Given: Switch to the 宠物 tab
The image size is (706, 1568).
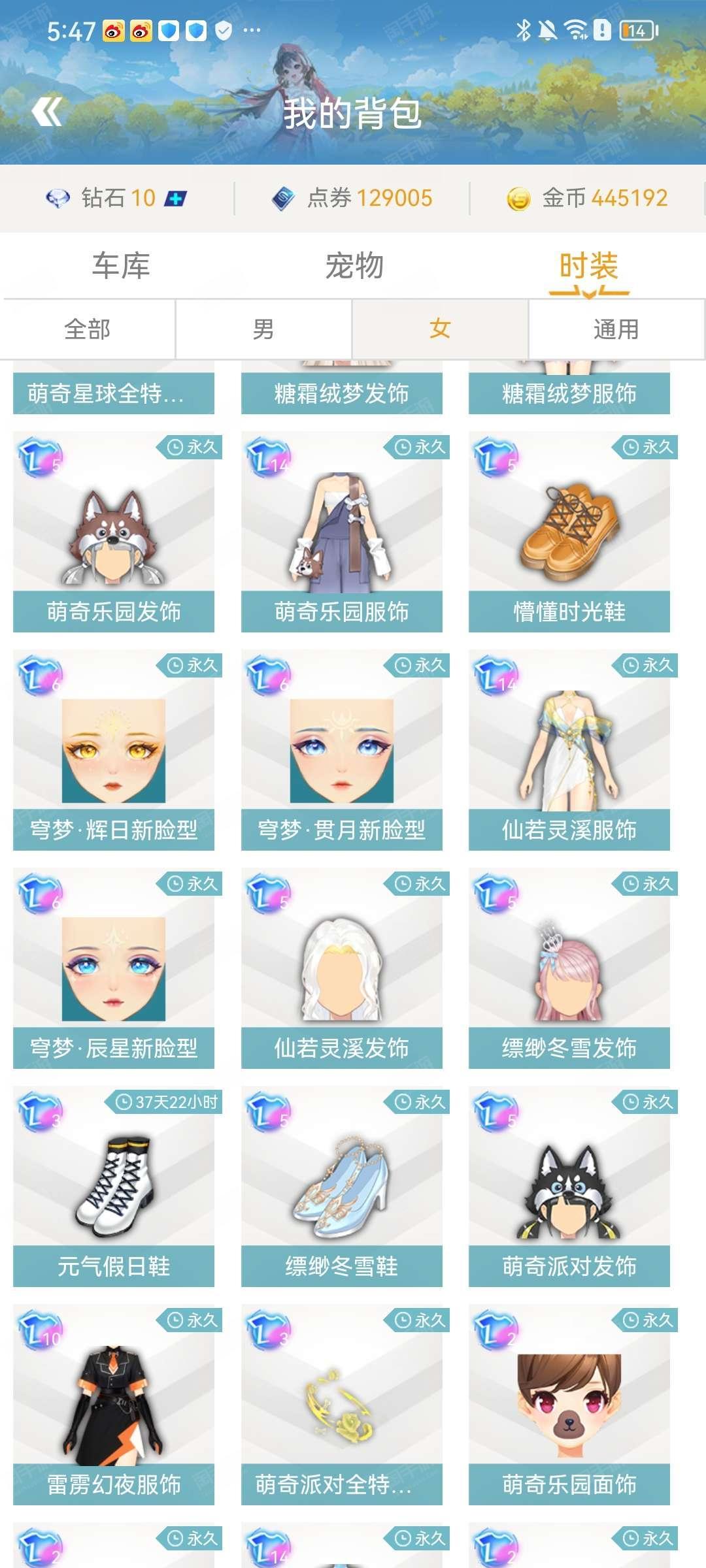Looking at the screenshot, I should point(354,266).
